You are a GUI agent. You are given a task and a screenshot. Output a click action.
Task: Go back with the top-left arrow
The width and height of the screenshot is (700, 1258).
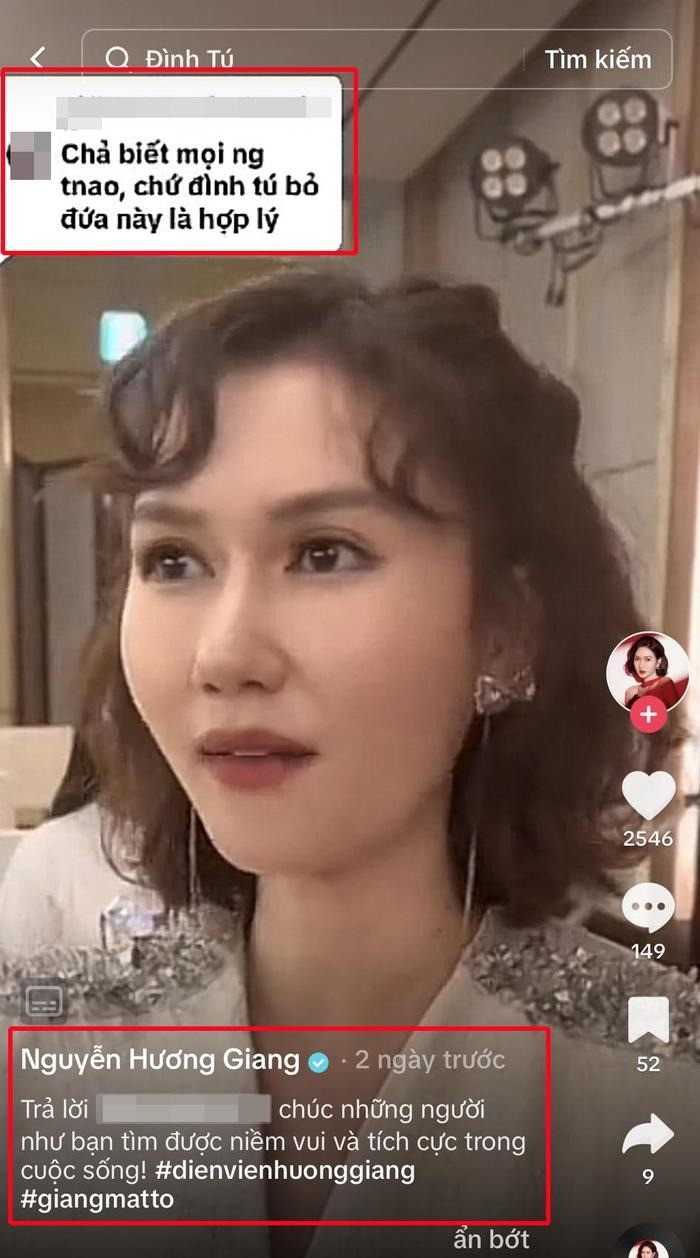tap(37, 58)
